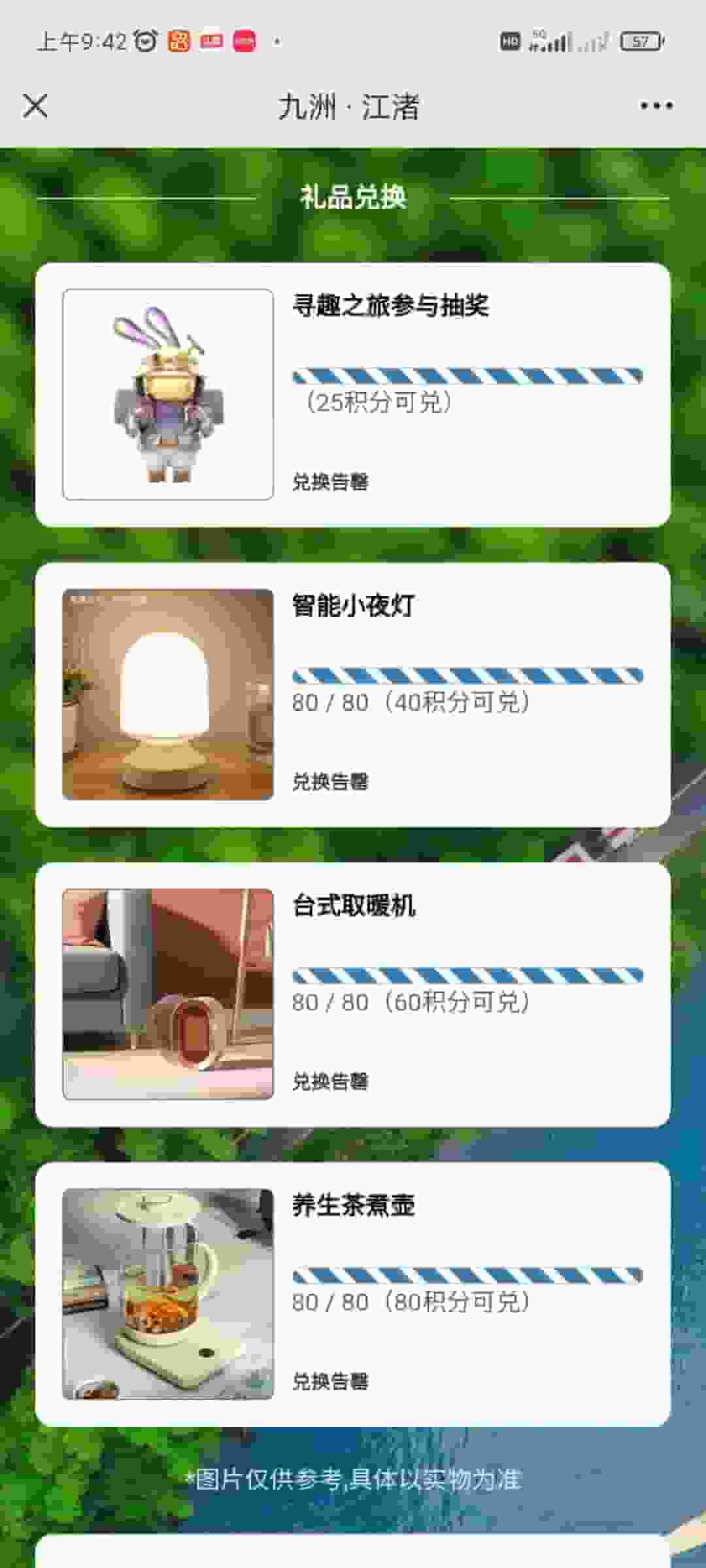Tap 兑换告罄 under 寻趣之旅参与抽奖
The width and height of the screenshot is (706, 1568).
coord(330,482)
